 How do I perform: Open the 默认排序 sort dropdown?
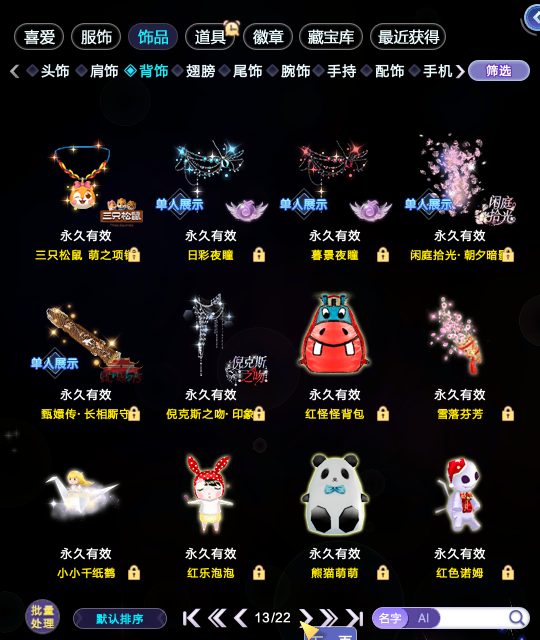pyautogui.click(x=120, y=619)
